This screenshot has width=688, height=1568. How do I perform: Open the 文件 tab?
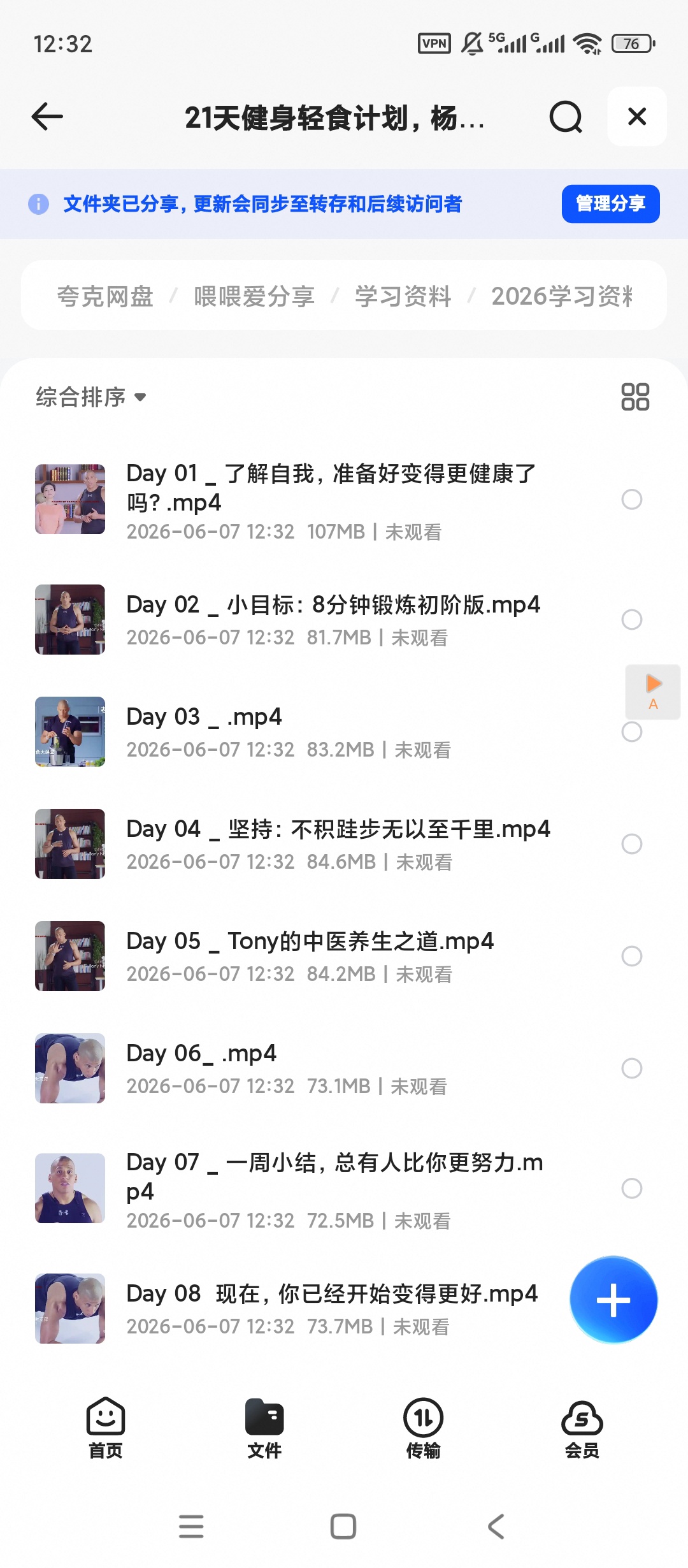(x=264, y=1428)
